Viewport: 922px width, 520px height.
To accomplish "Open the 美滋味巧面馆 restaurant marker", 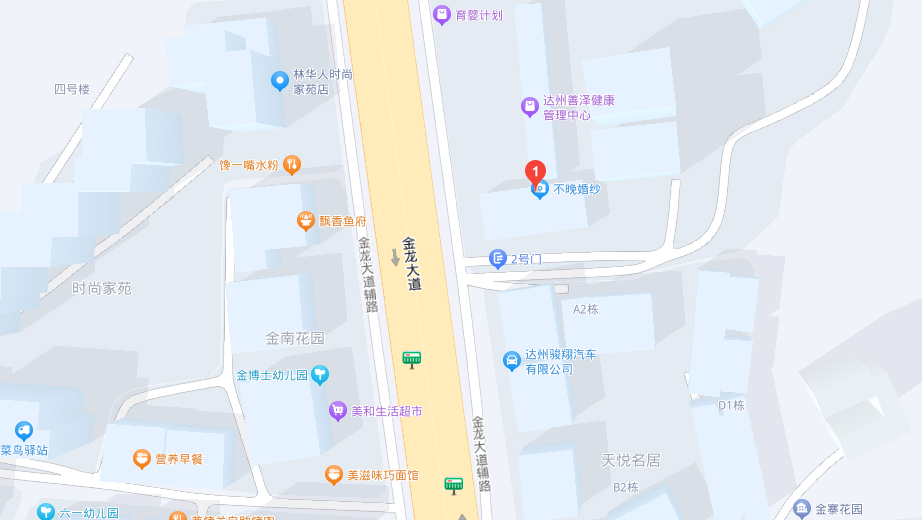I will tap(333, 475).
